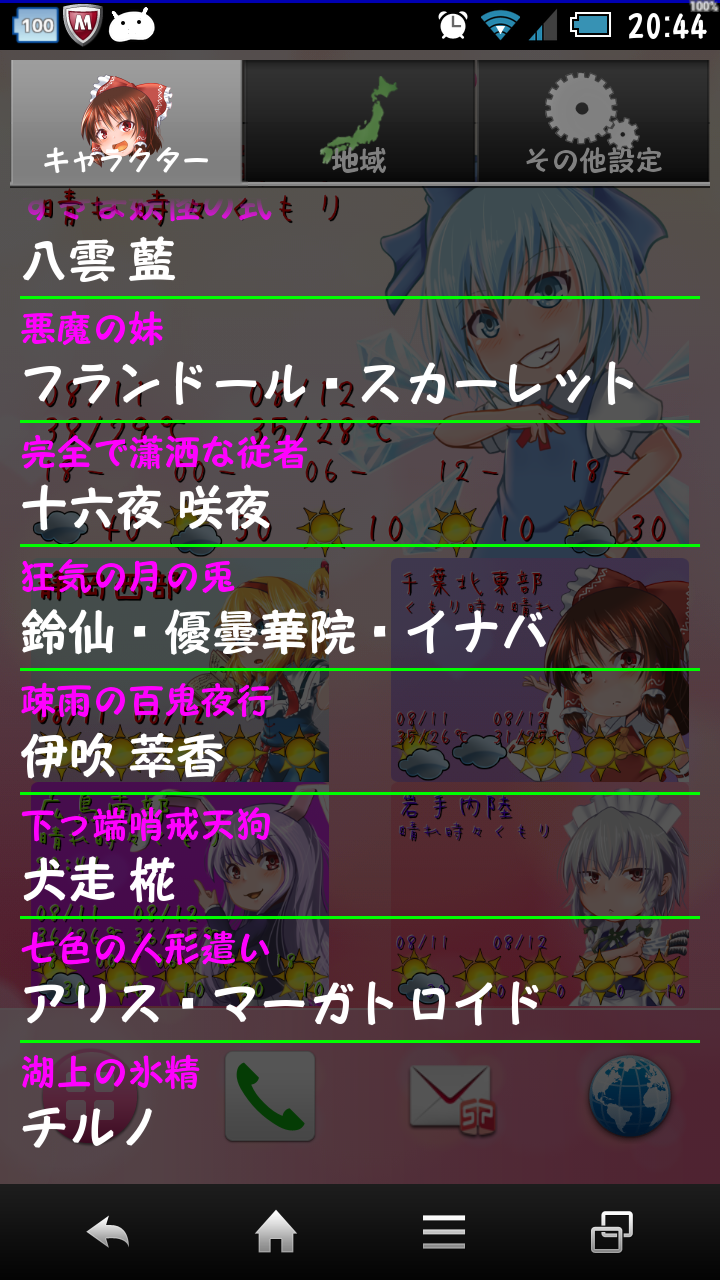Viewport: 720px width, 1280px height.
Task: Choose character 八雲 藍
Action: click(360, 245)
